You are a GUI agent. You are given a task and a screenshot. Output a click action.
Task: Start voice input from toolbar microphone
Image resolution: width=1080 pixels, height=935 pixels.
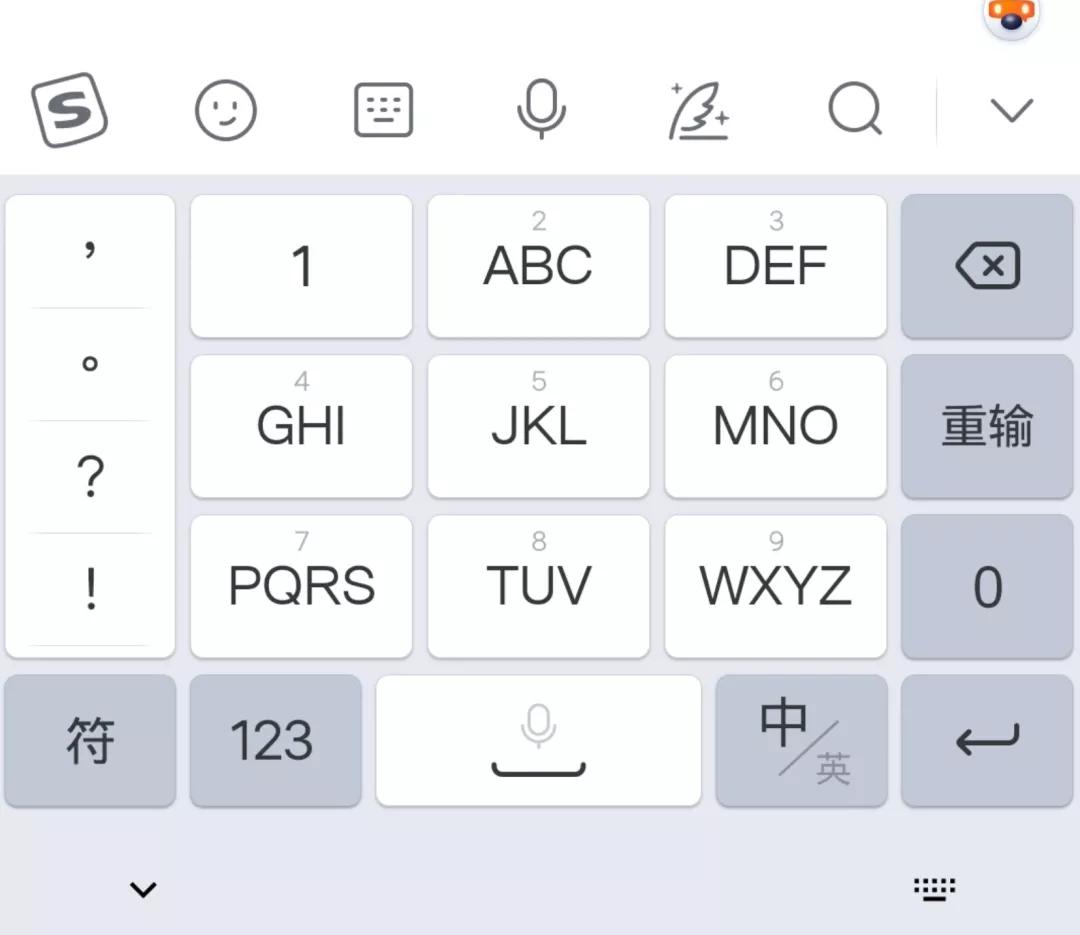(541, 110)
